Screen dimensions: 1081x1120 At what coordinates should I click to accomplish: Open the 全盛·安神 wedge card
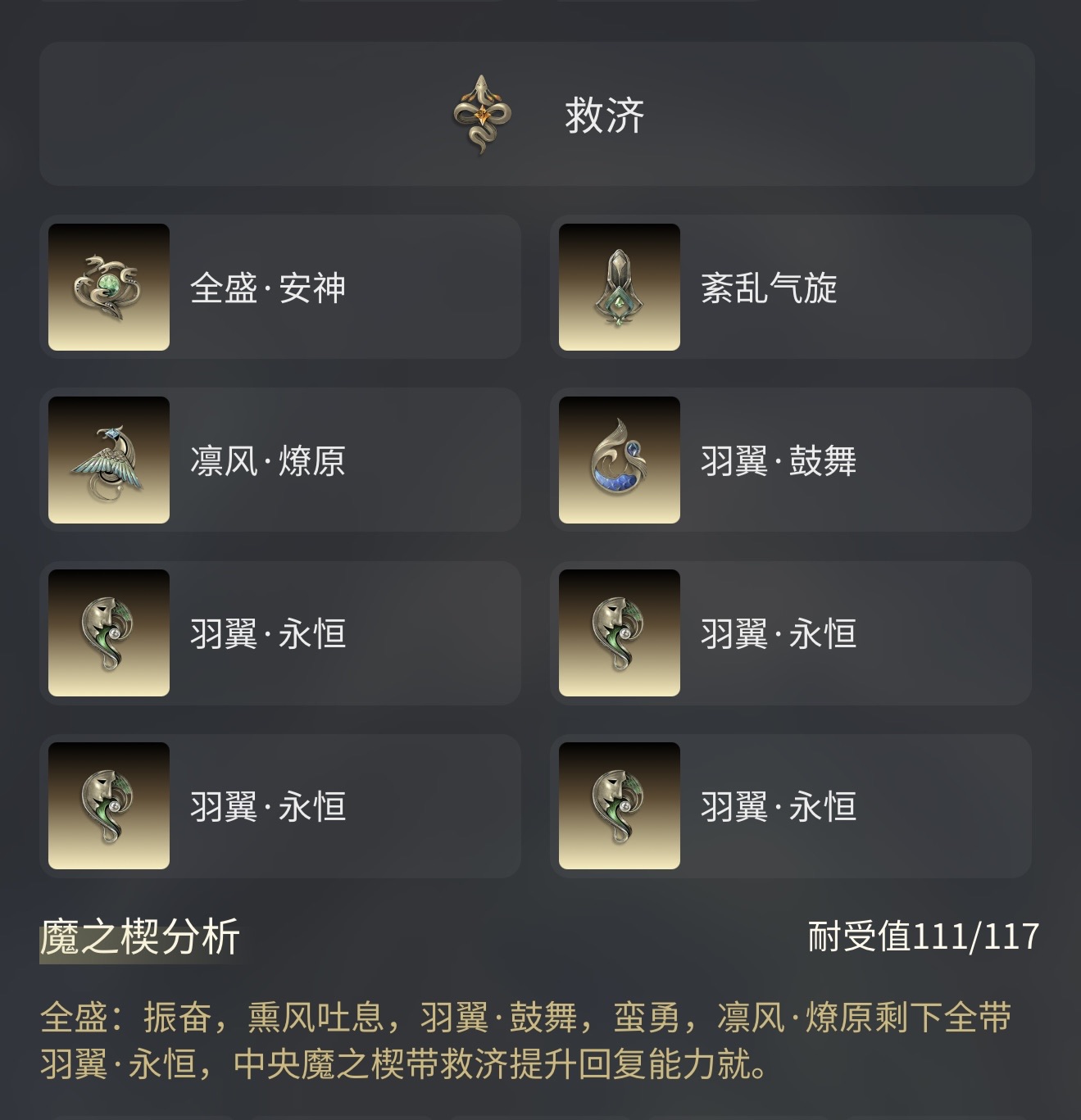click(x=279, y=288)
